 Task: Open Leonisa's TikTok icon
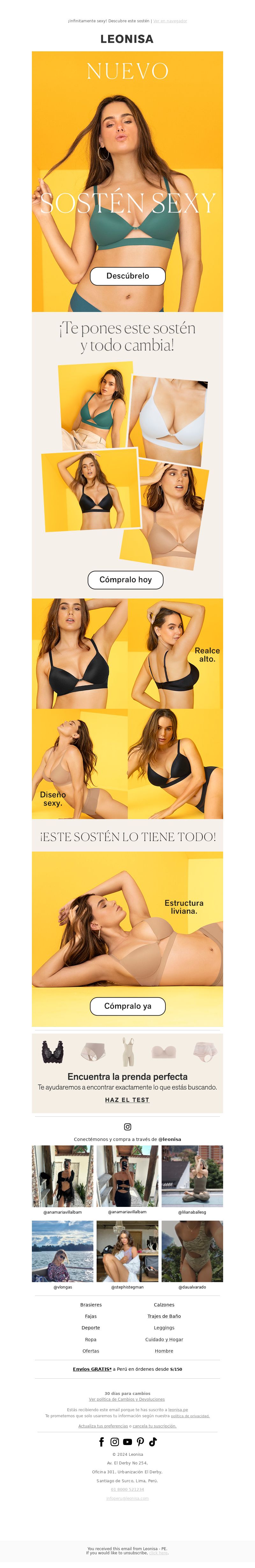tap(153, 1441)
